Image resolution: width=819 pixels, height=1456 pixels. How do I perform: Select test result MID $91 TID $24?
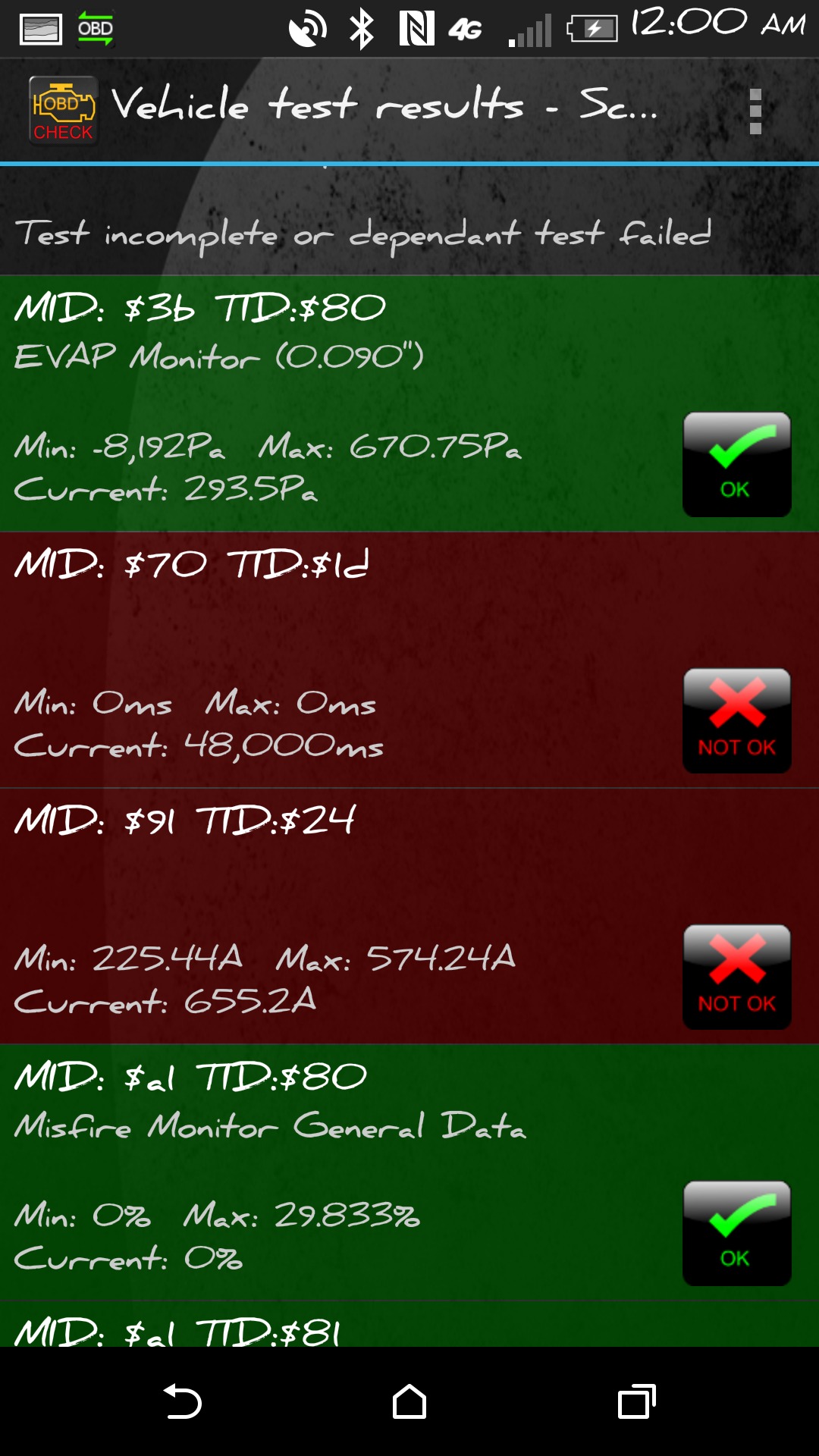pyautogui.click(x=341, y=916)
